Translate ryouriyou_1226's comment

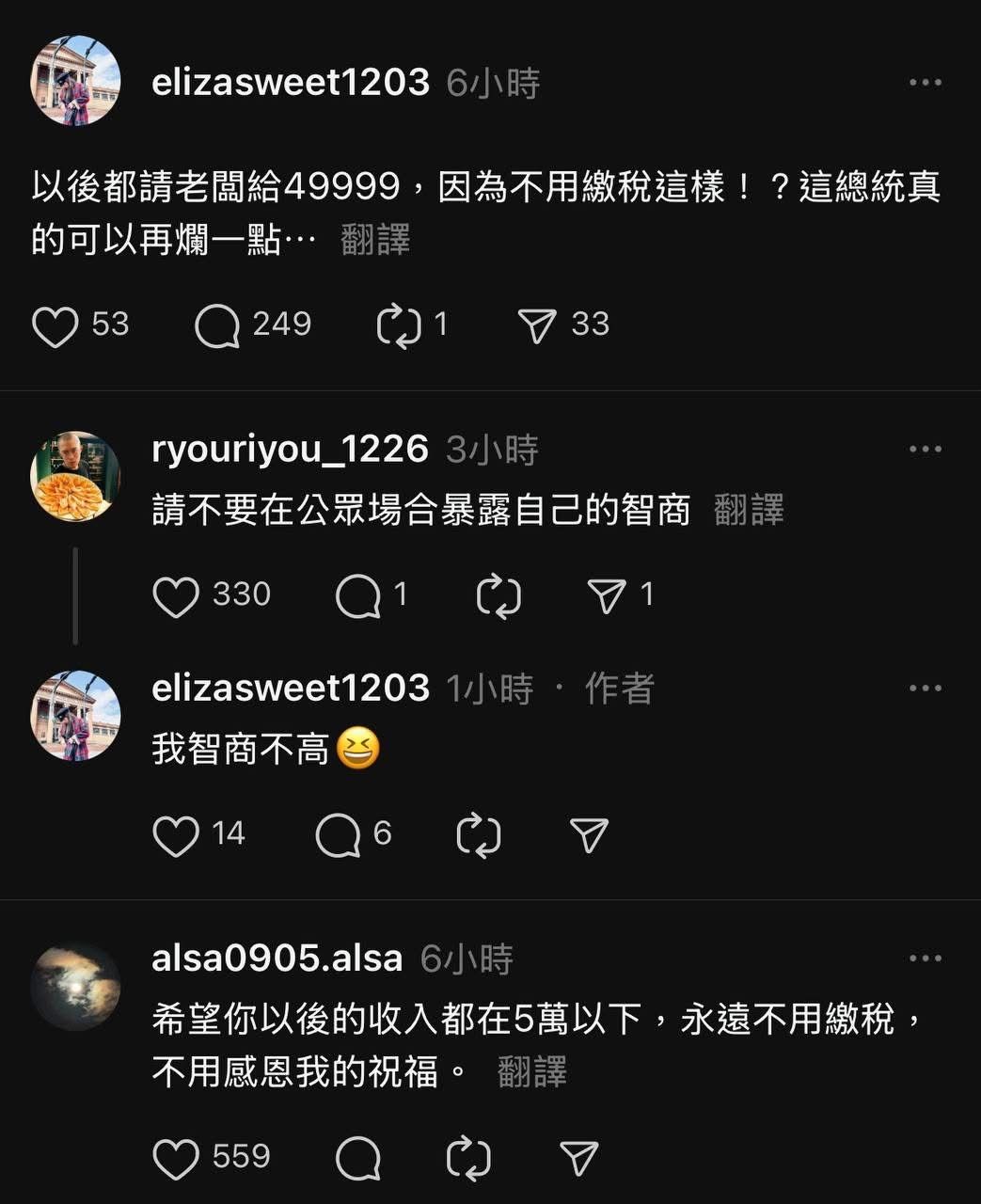[749, 510]
